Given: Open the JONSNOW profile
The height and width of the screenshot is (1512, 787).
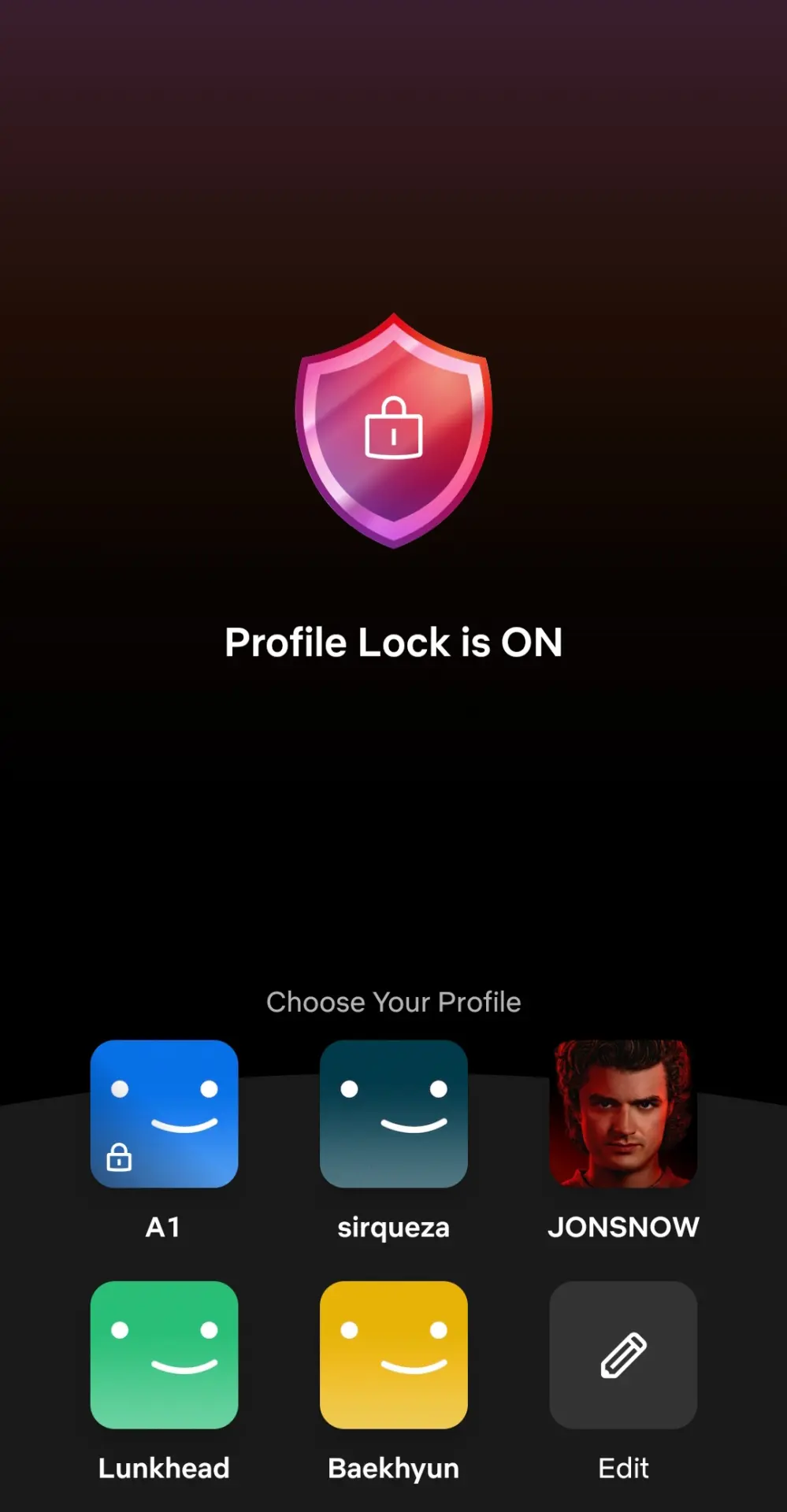Looking at the screenshot, I should click(623, 1114).
